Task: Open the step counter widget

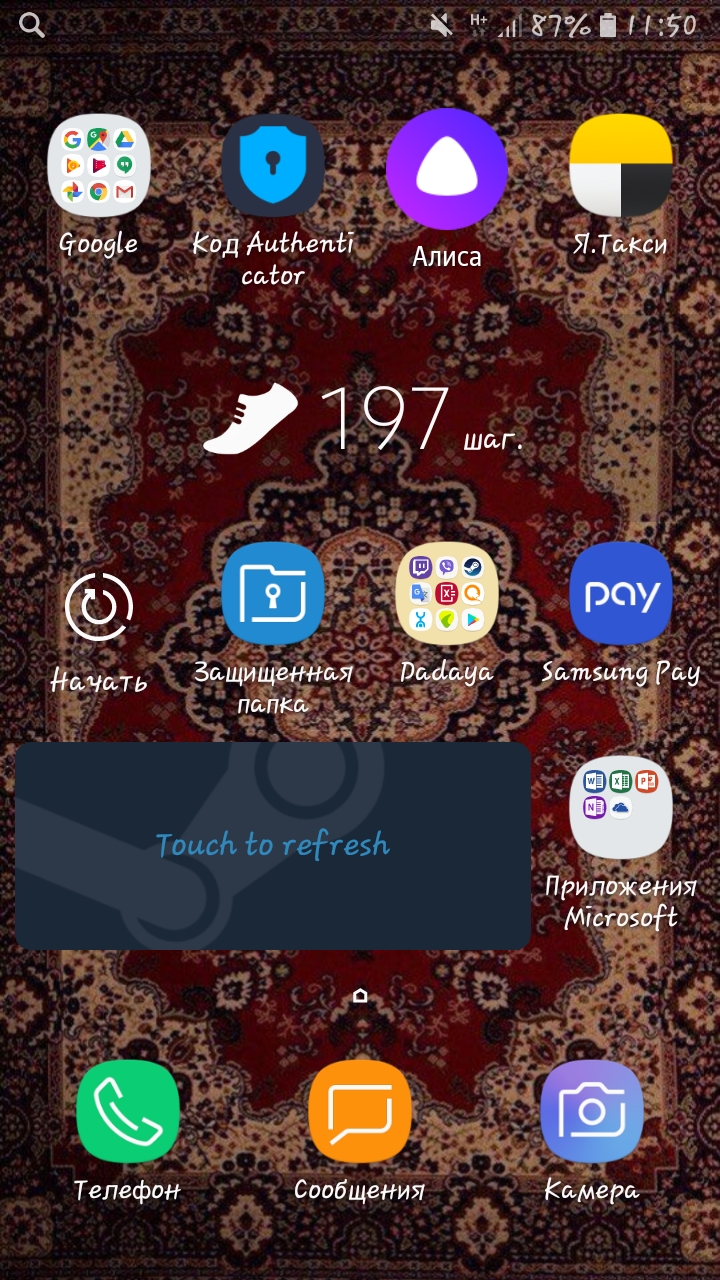Action: point(362,419)
